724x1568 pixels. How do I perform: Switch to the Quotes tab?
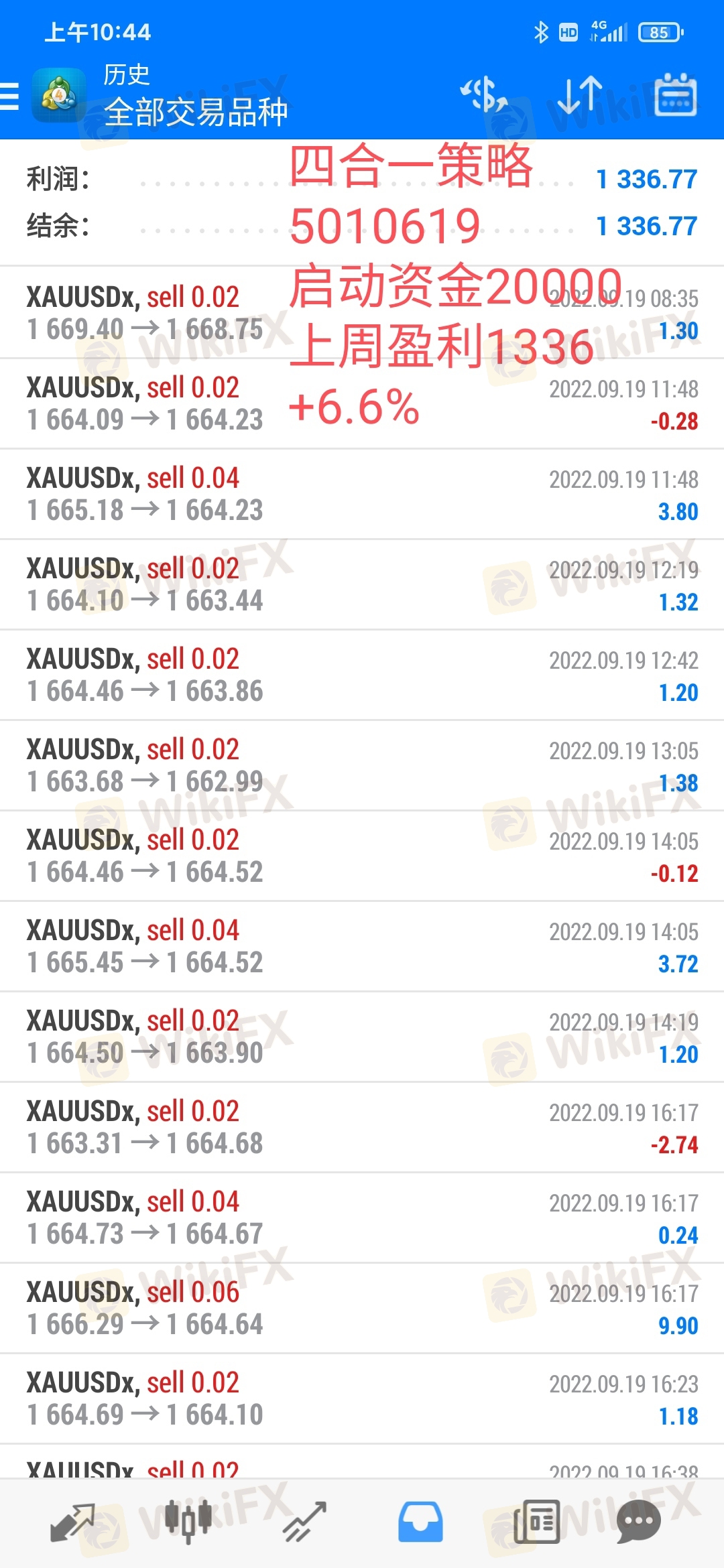point(72,1522)
